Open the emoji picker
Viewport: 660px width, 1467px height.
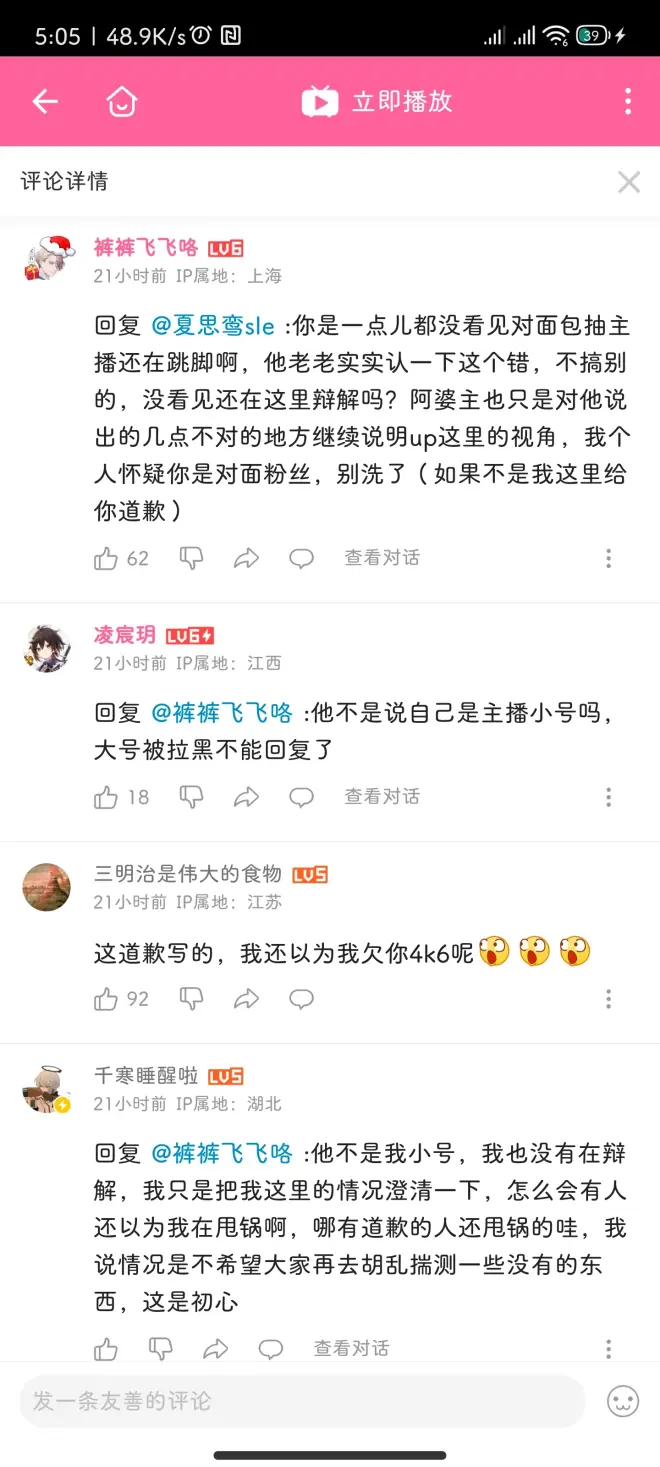623,1401
